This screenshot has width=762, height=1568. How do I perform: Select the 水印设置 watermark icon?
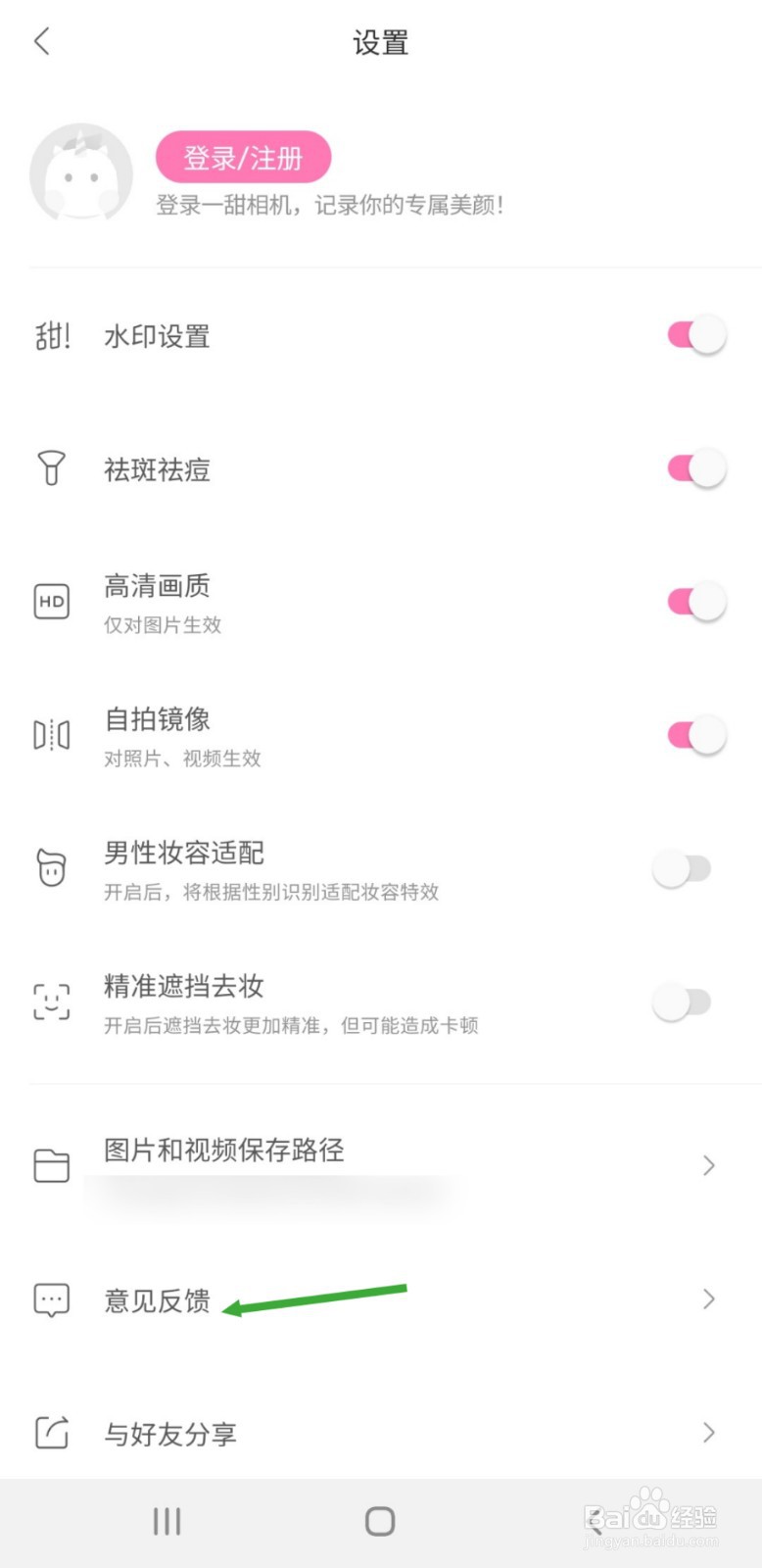pos(52,335)
